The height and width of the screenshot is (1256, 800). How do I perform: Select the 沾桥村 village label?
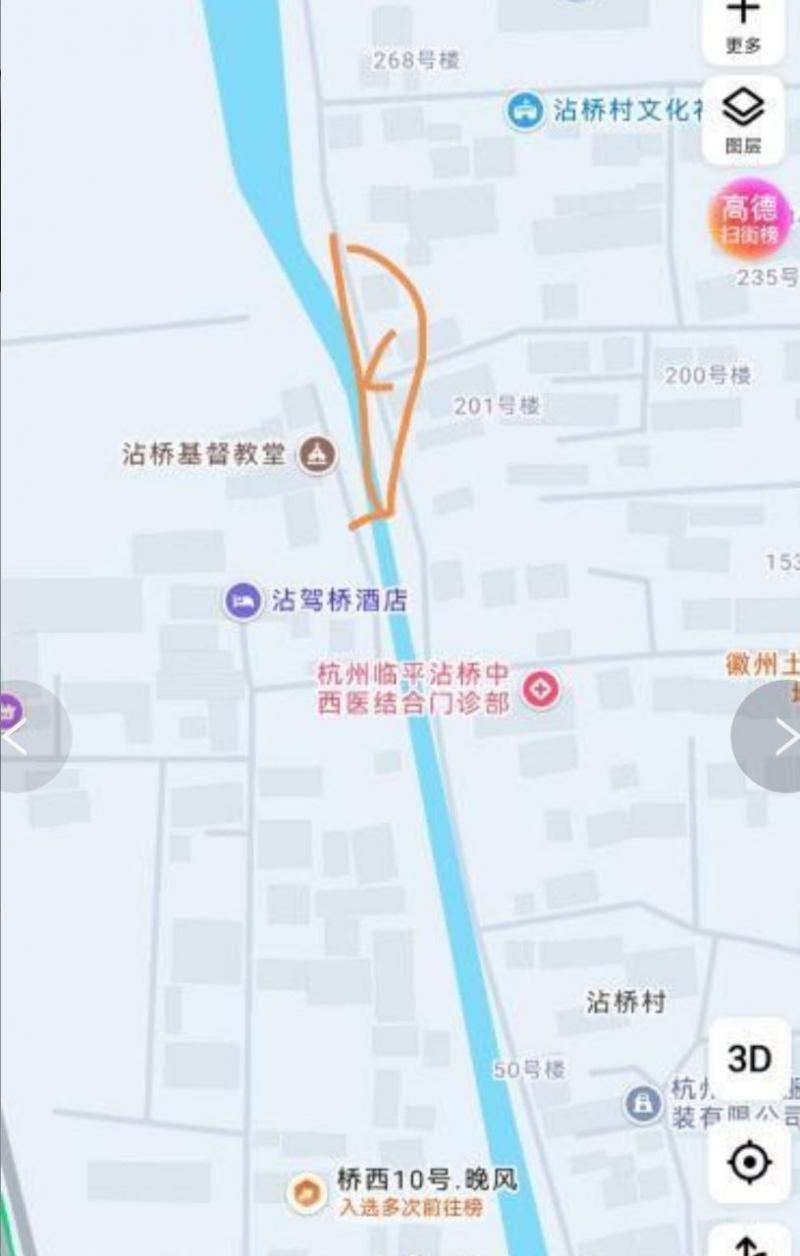click(x=627, y=1000)
